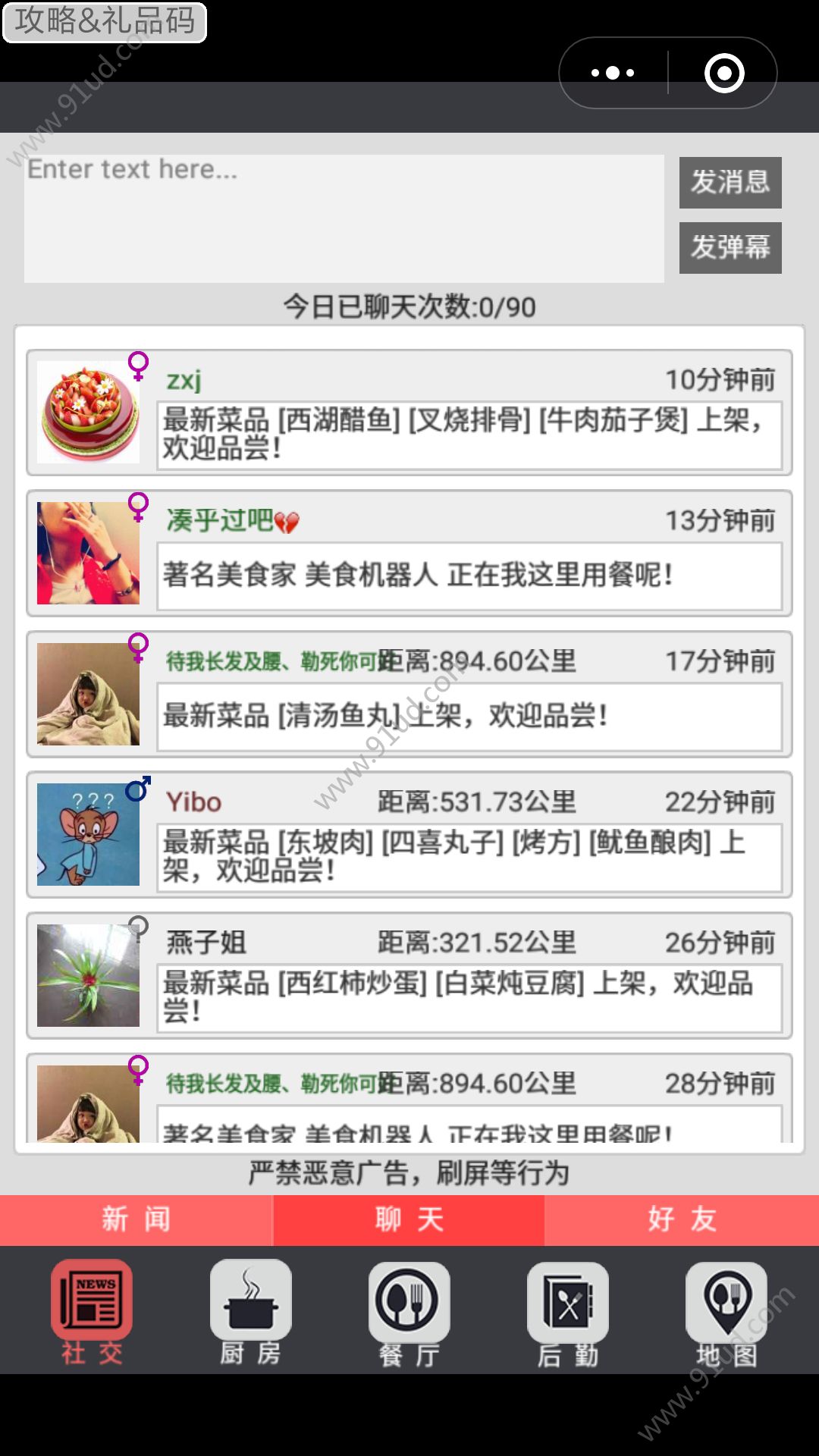Select the 聊天 tab

409,1219
